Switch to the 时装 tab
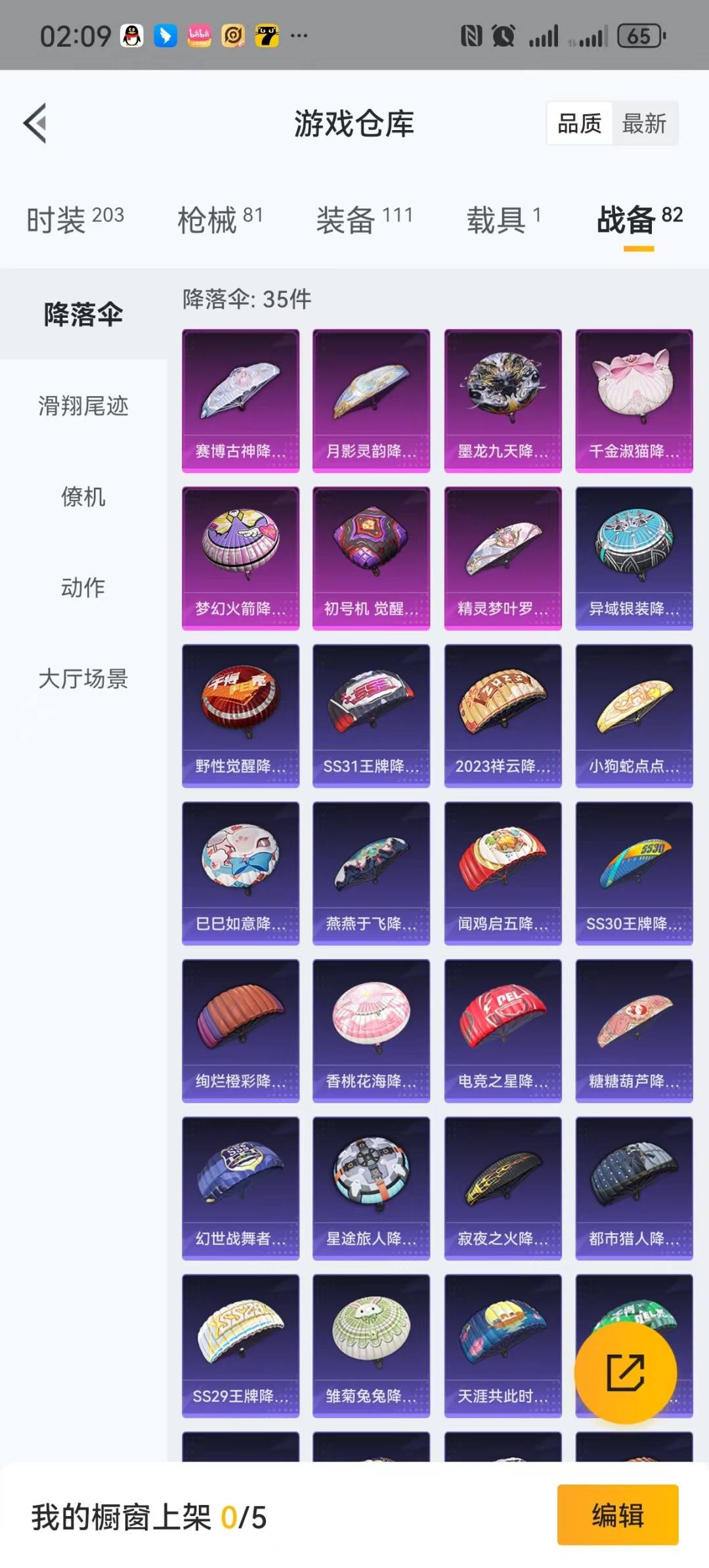 pyautogui.click(x=75, y=219)
